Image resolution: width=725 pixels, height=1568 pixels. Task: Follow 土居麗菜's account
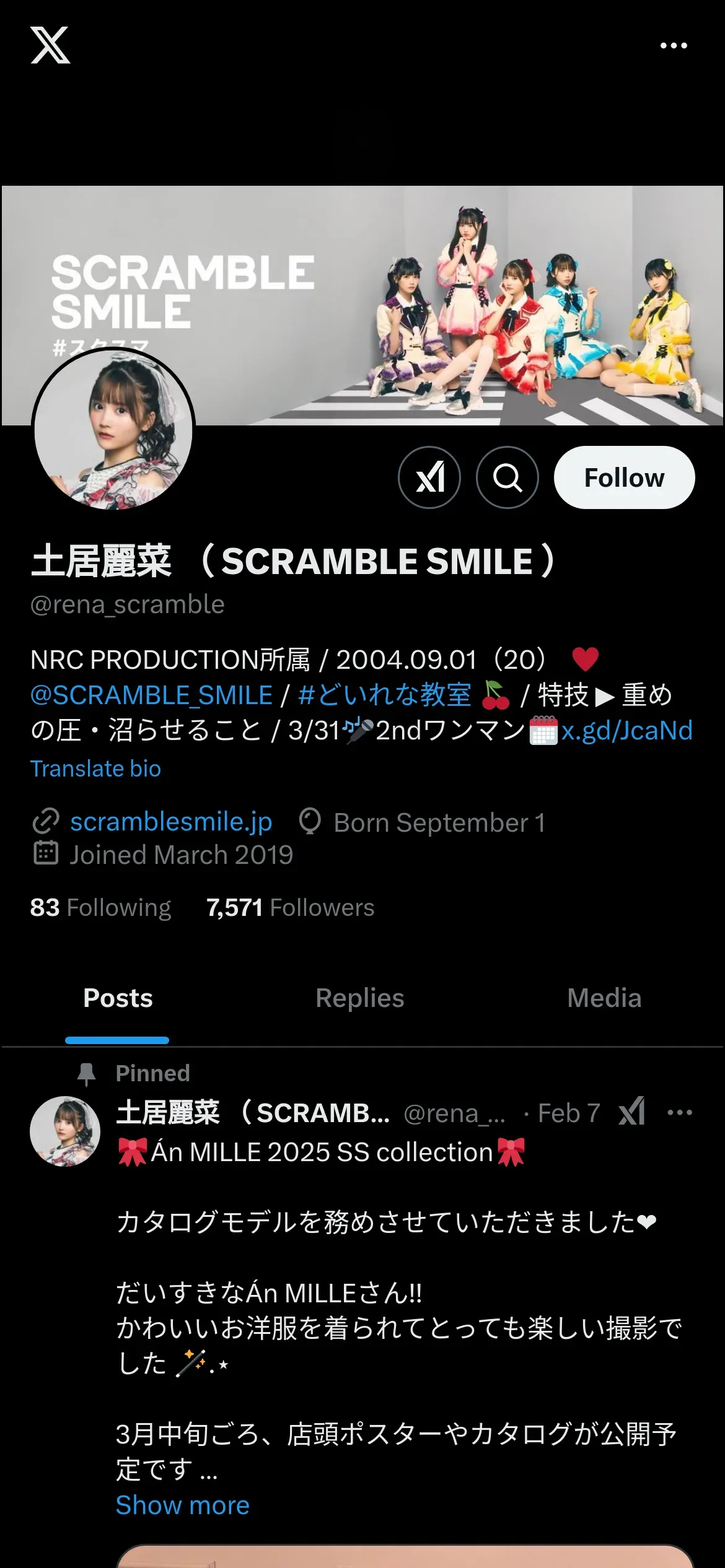624,477
